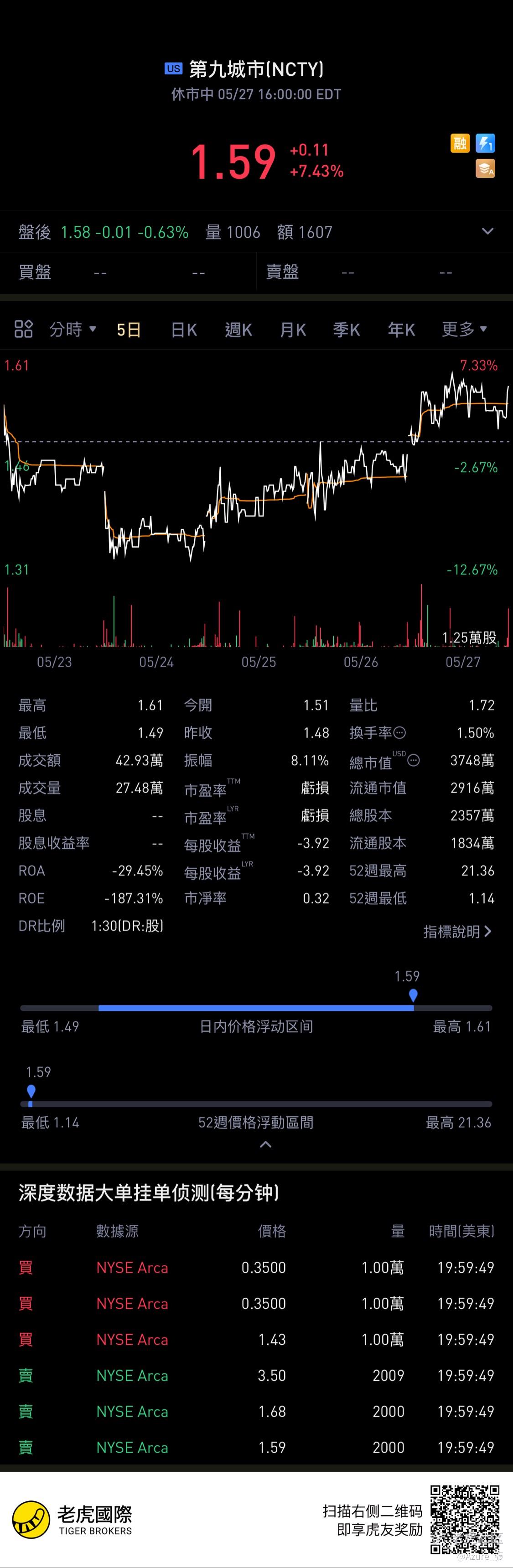Open the 更多 chart options dropdown
Image resolution: width=513 pixels, height=1568 pixels.
(464, 329)
